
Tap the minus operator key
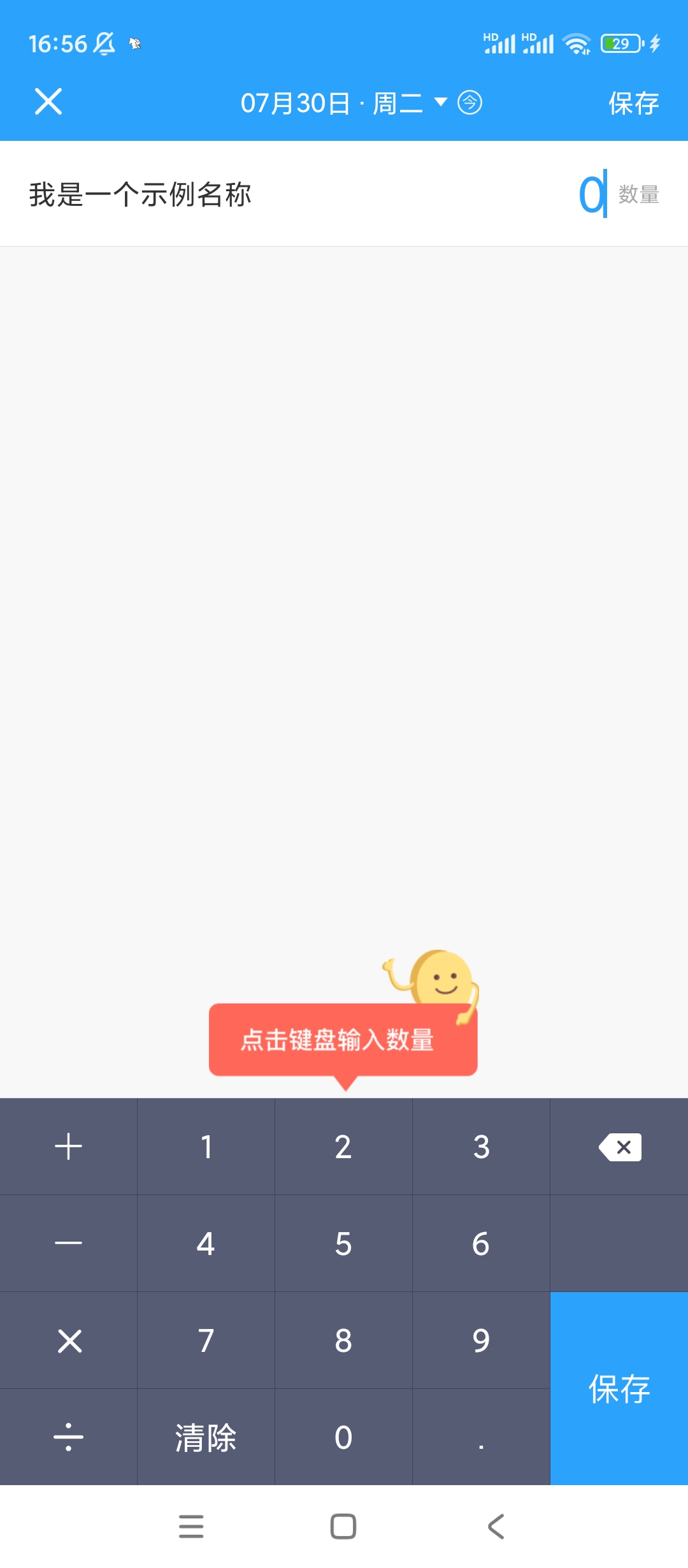coord(68,1244)
